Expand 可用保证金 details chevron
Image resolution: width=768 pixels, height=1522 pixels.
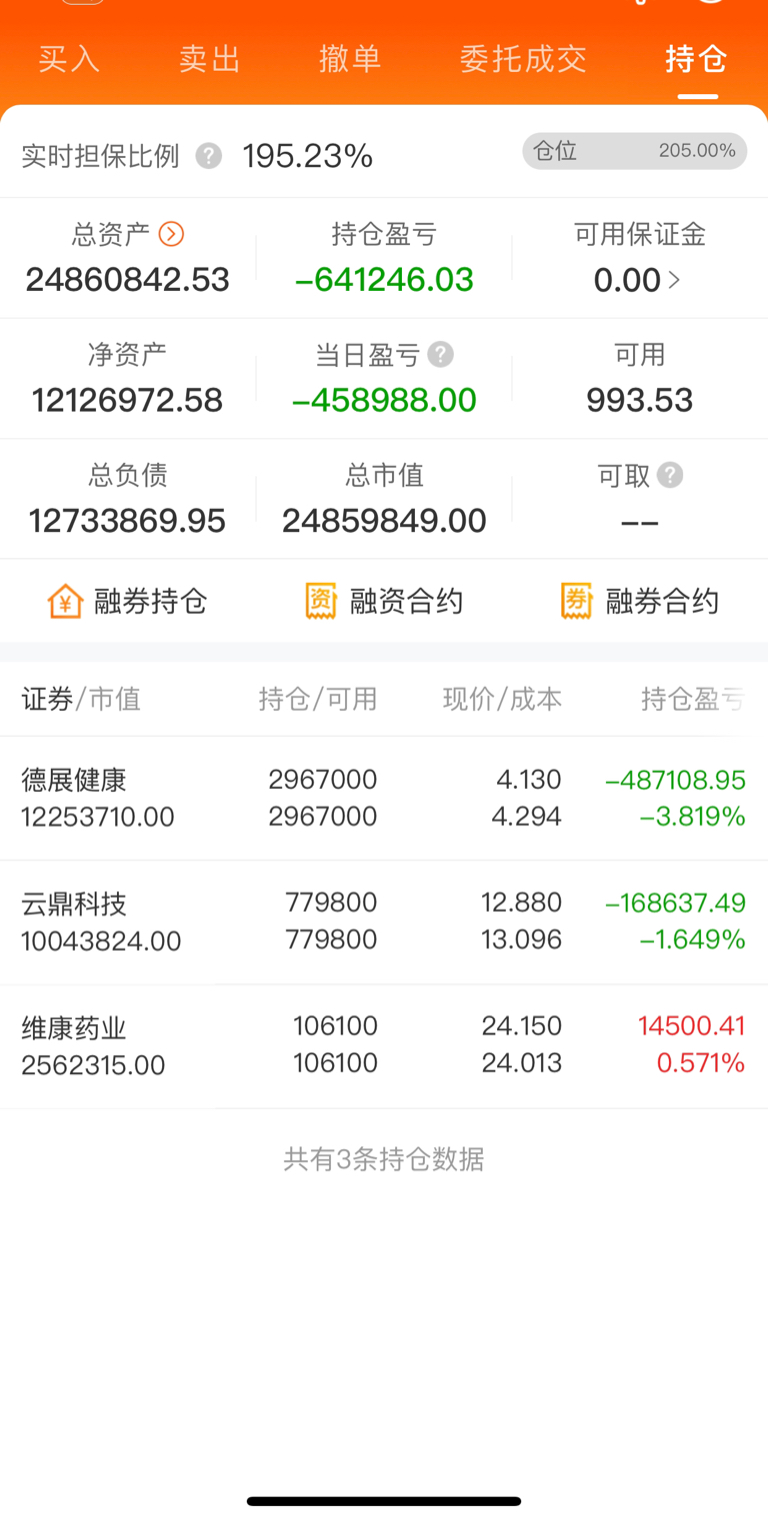[x=675, y=280]
